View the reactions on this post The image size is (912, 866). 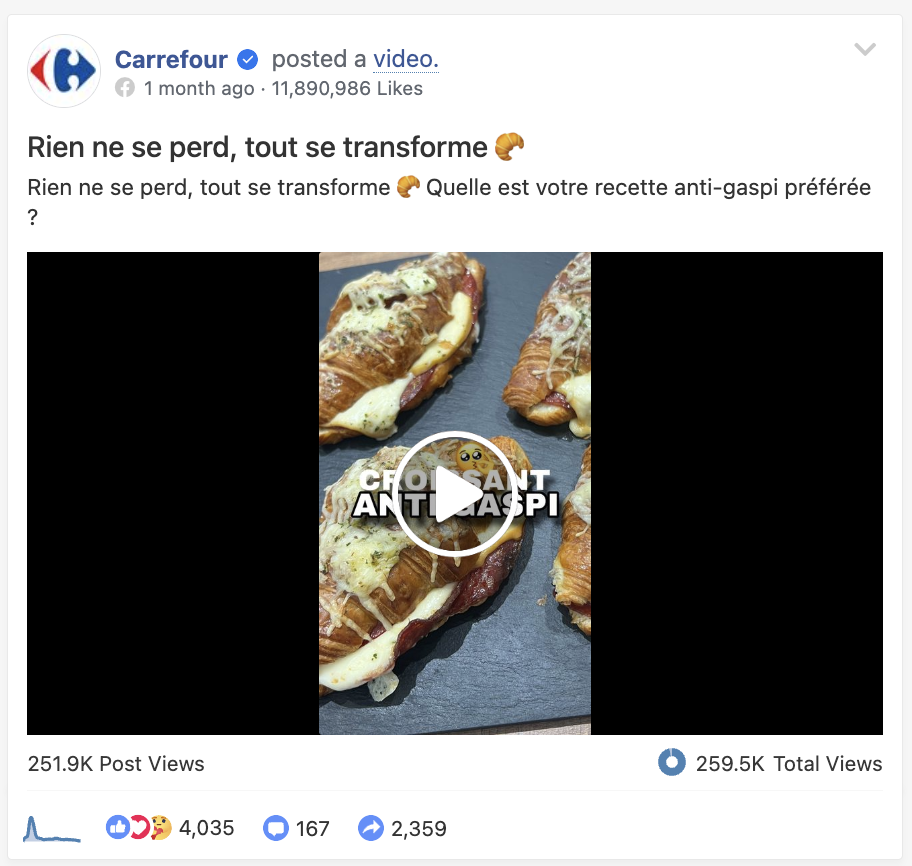click(x=169, y=828)
